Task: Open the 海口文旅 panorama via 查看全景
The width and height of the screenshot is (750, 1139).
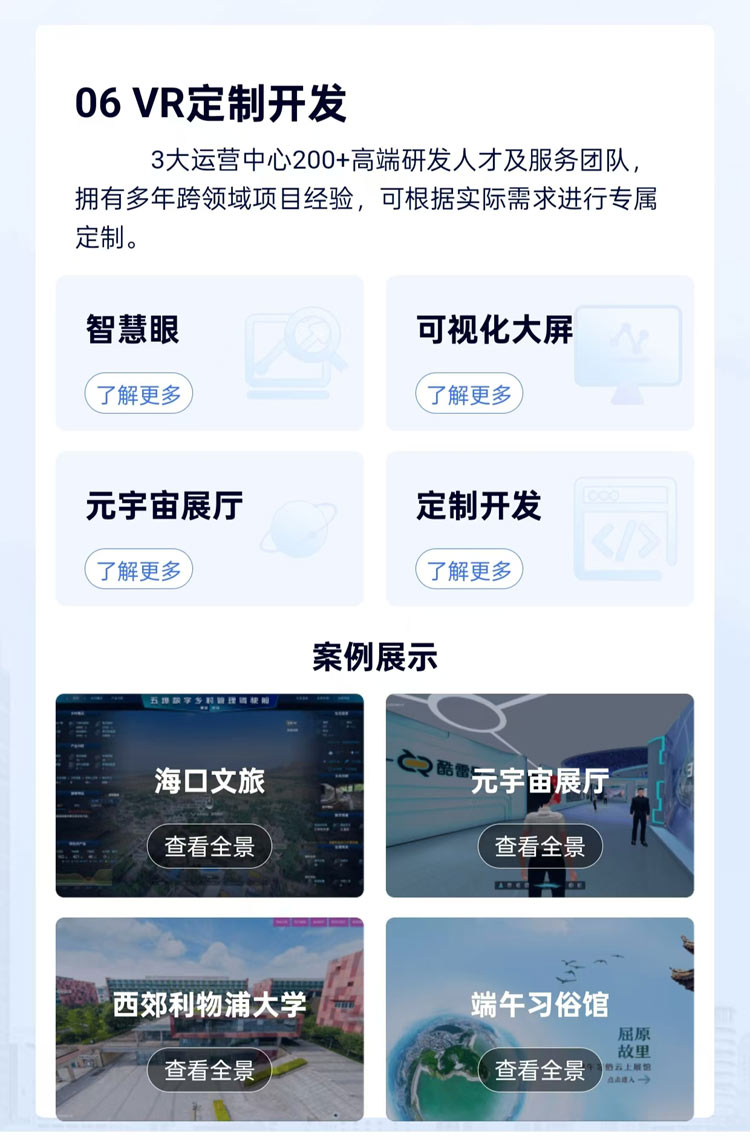Action: [209, 845]
